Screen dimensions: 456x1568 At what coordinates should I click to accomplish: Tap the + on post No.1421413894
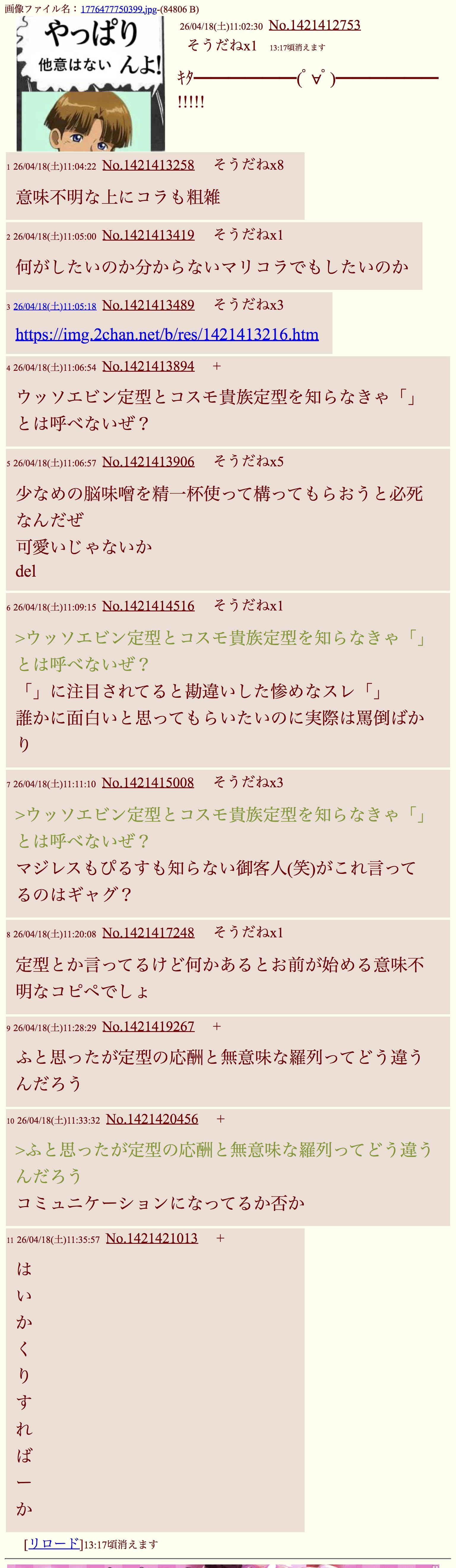point(217,366)
